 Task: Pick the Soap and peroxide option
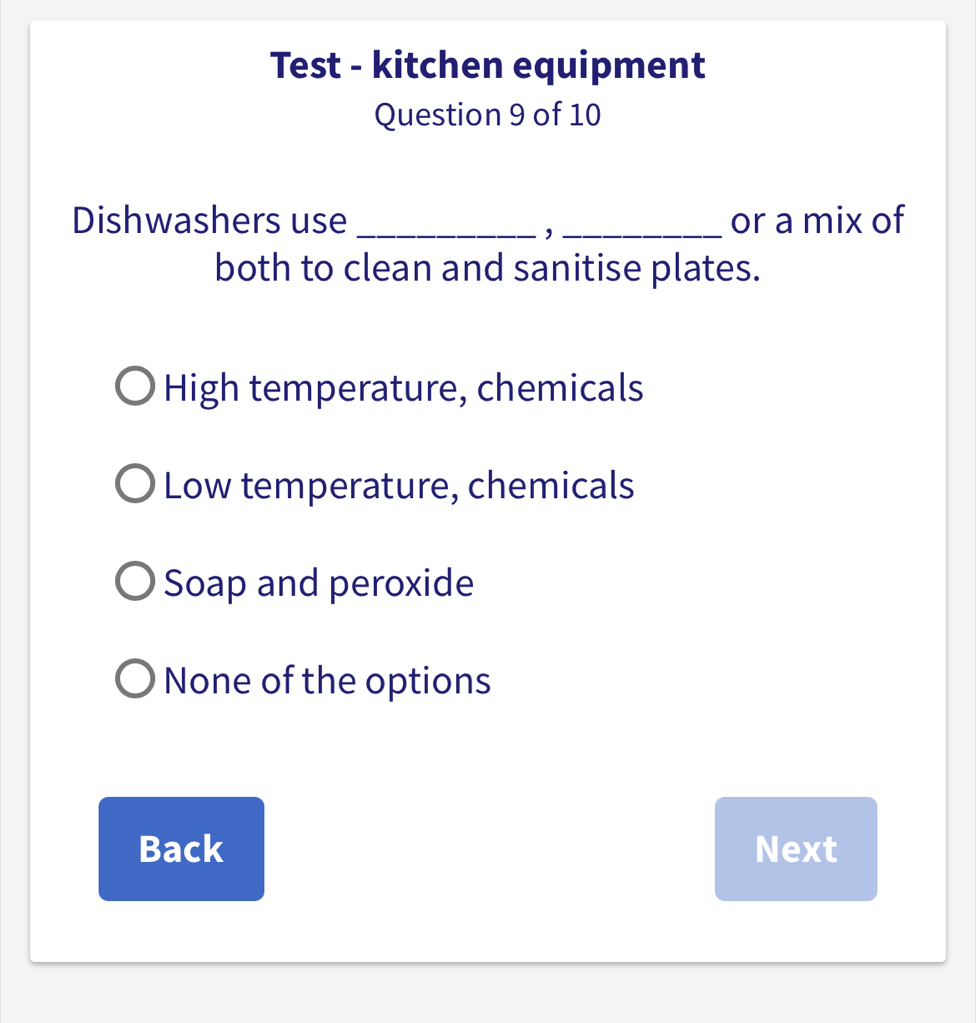point(136,583)
